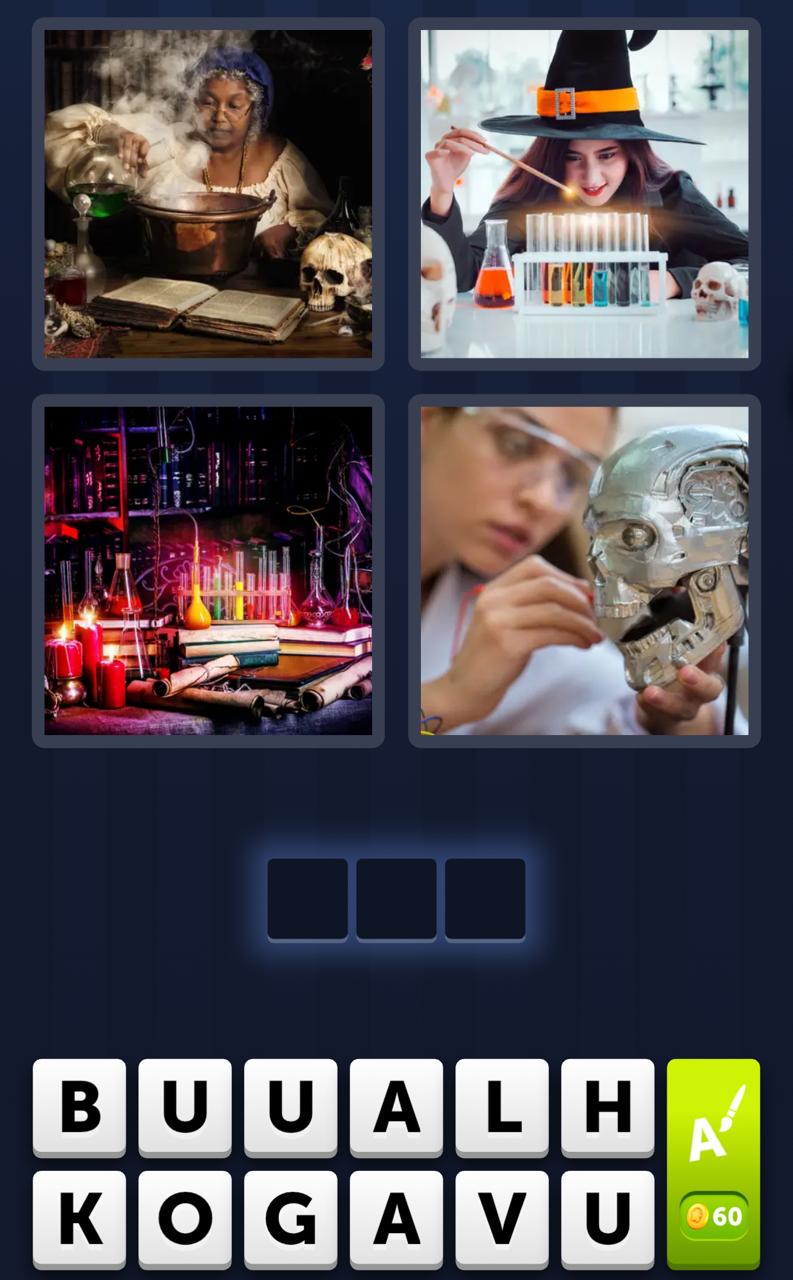Viewport: 793px width, 1280px height.
Task: Tap the A tile between U and L
Action: [396, 1106]
